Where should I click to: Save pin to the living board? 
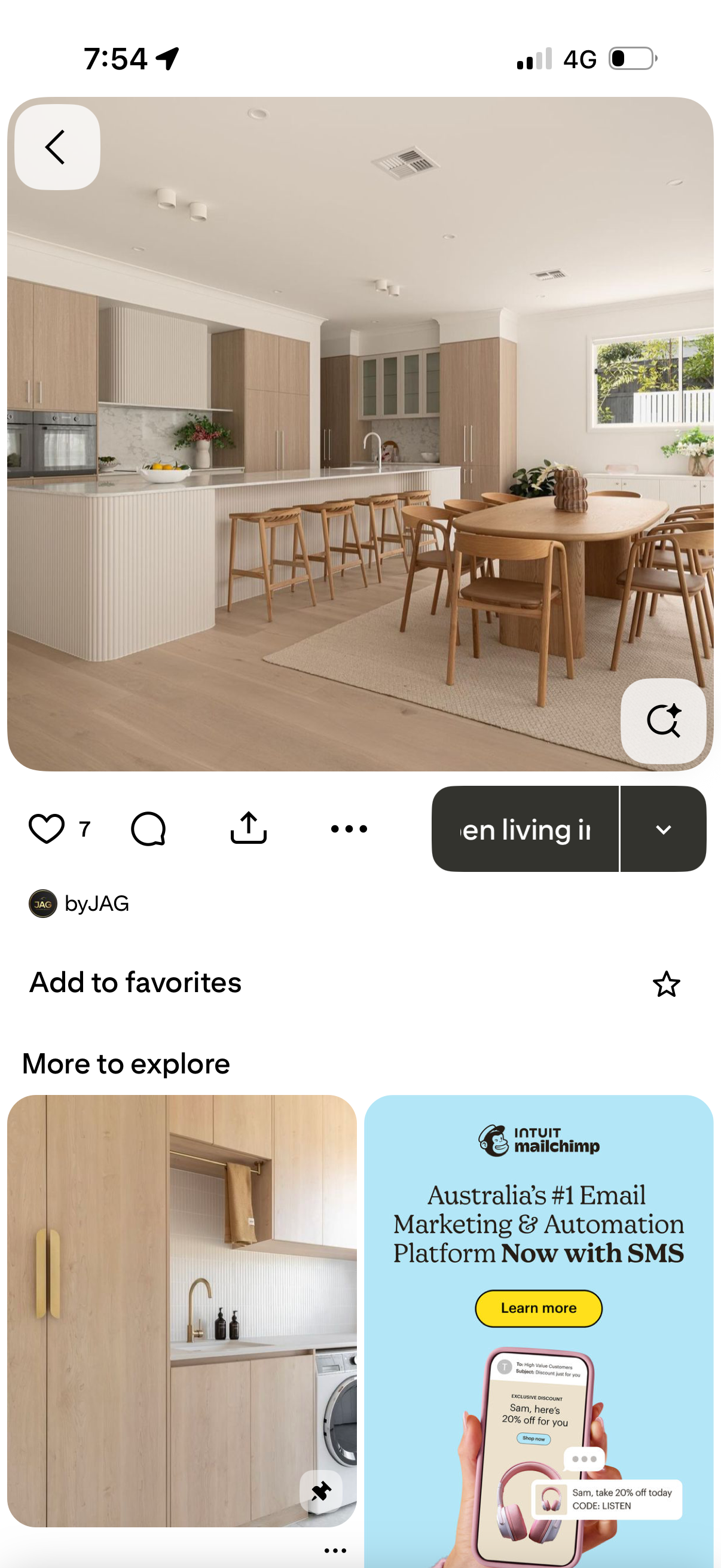pyautogui.click(x=525, y=829)
